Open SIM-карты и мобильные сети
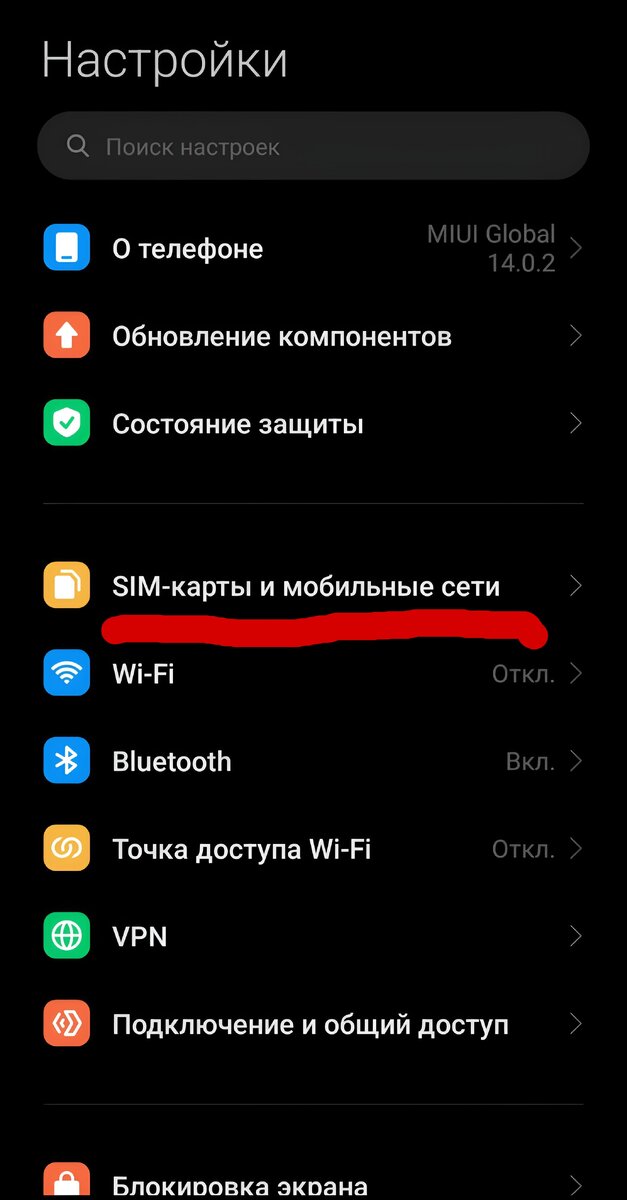 coord(313,586)
